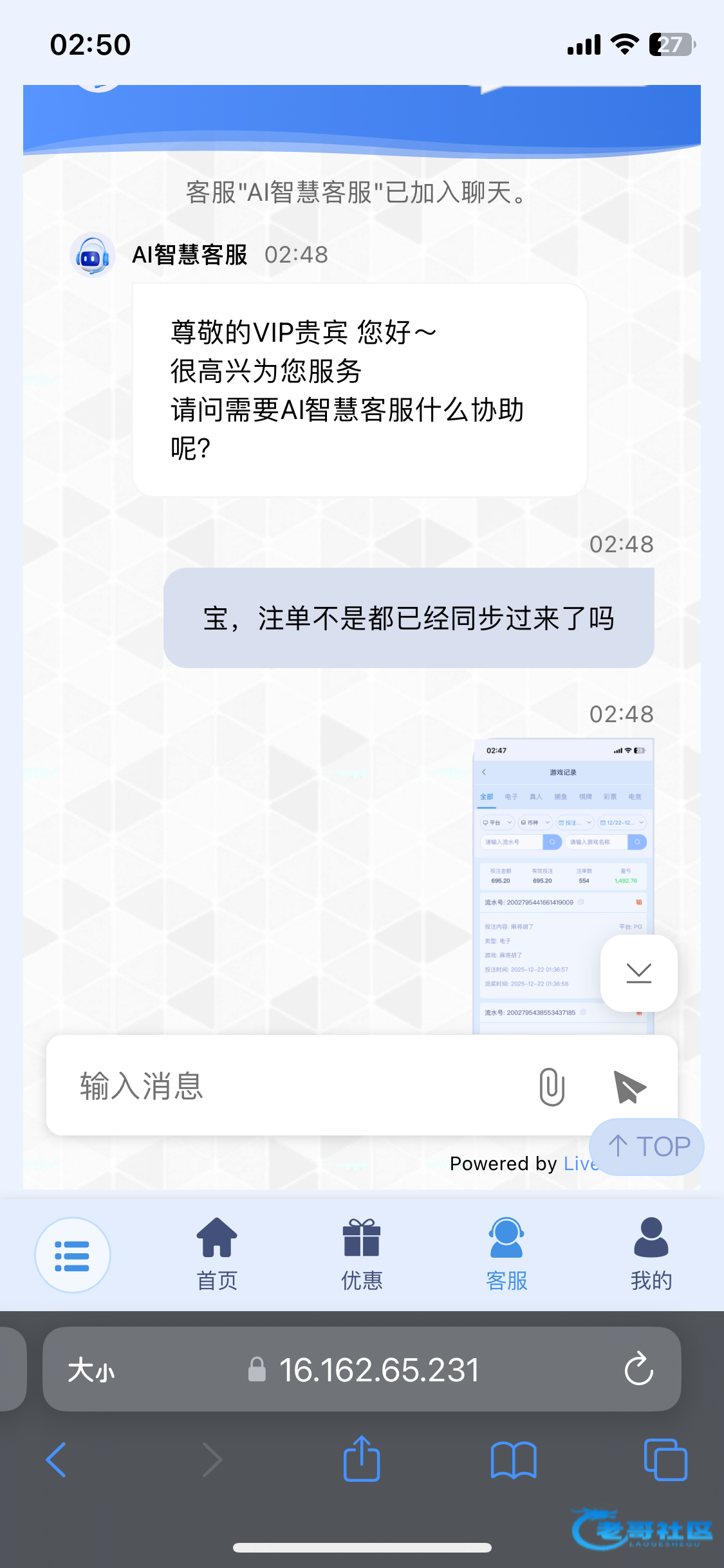Go back in Safari
This screenshot has width=724, height=1568.
56,1460
